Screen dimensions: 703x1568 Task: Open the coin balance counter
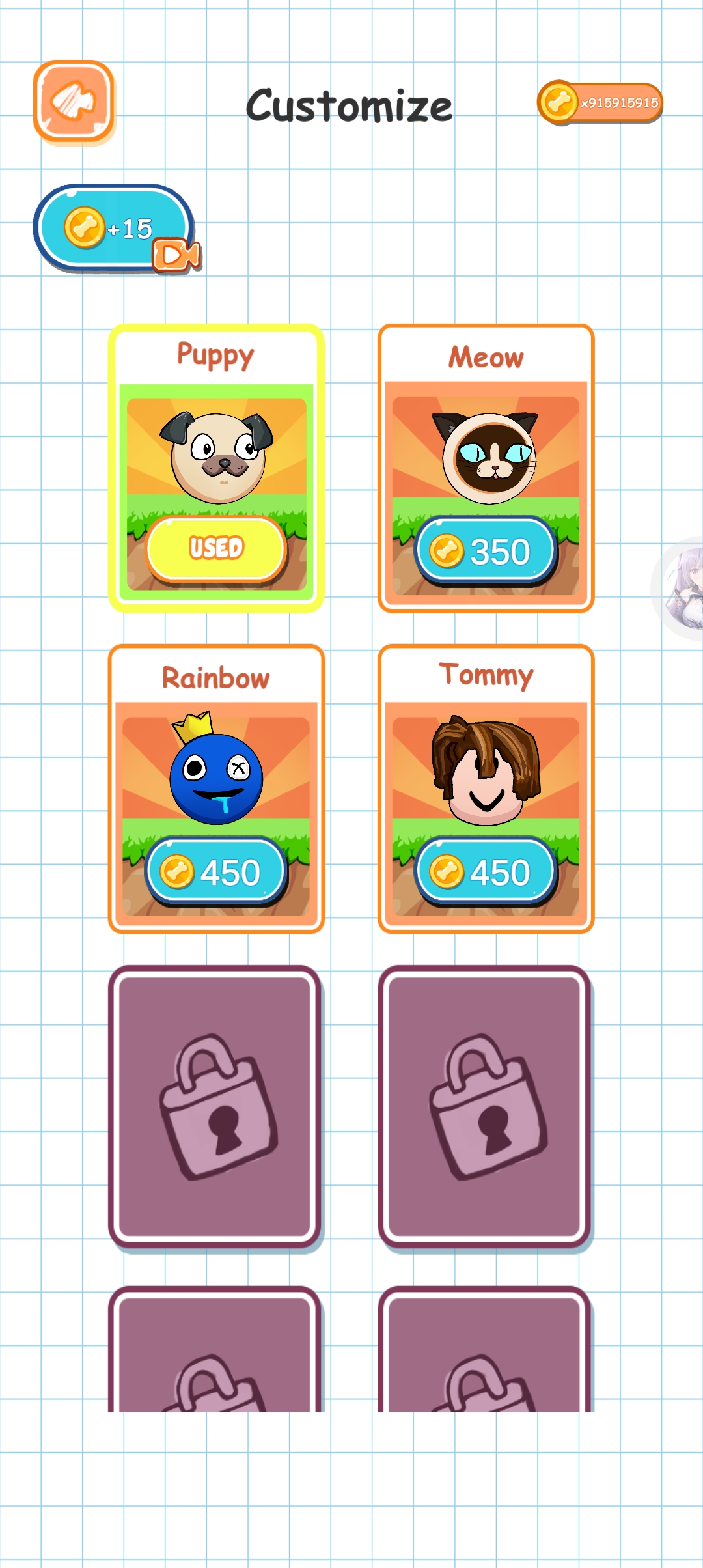click(600, 103)
